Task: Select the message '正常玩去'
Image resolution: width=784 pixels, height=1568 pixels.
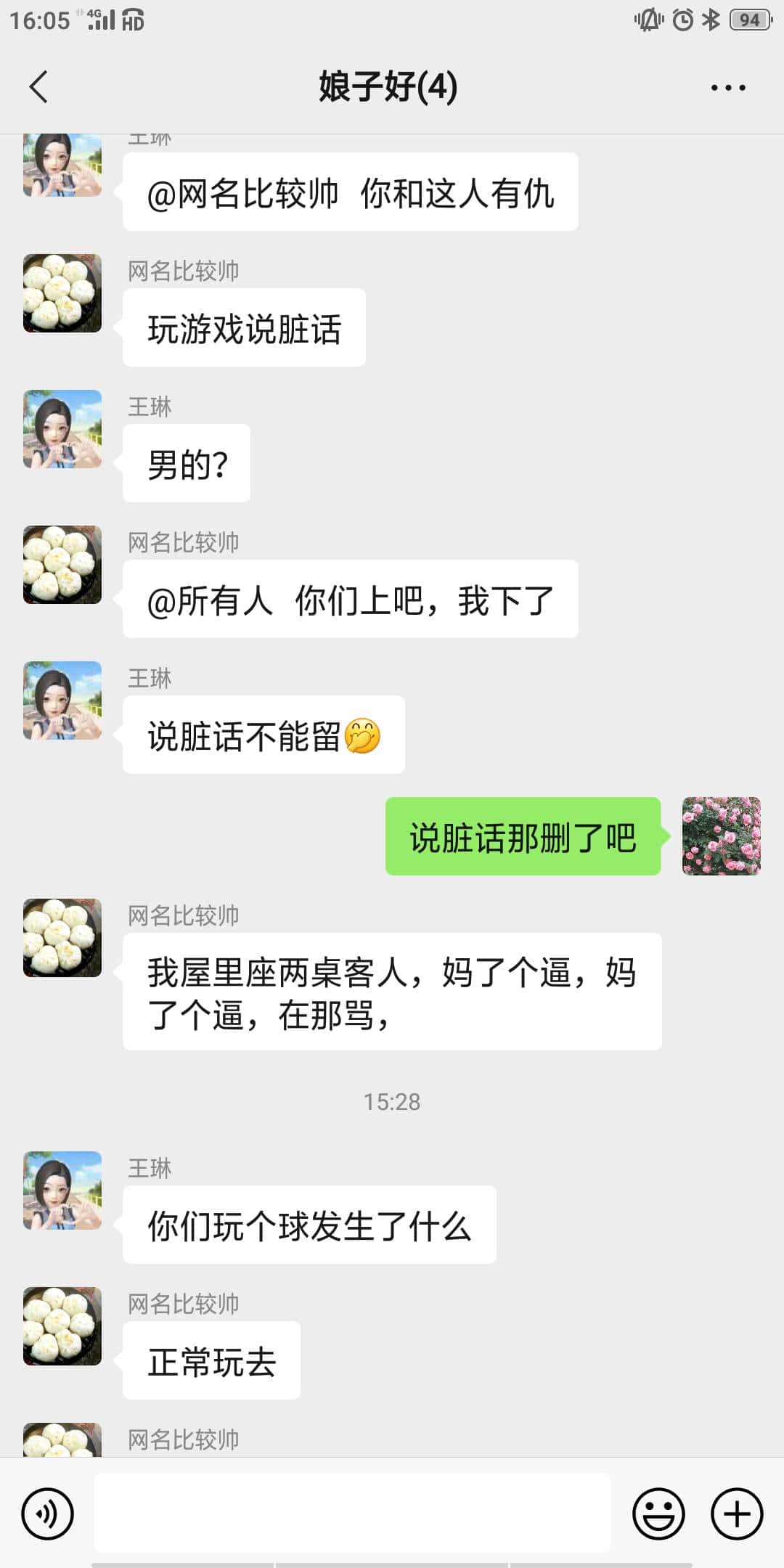Action: (x=211, y=1360)
